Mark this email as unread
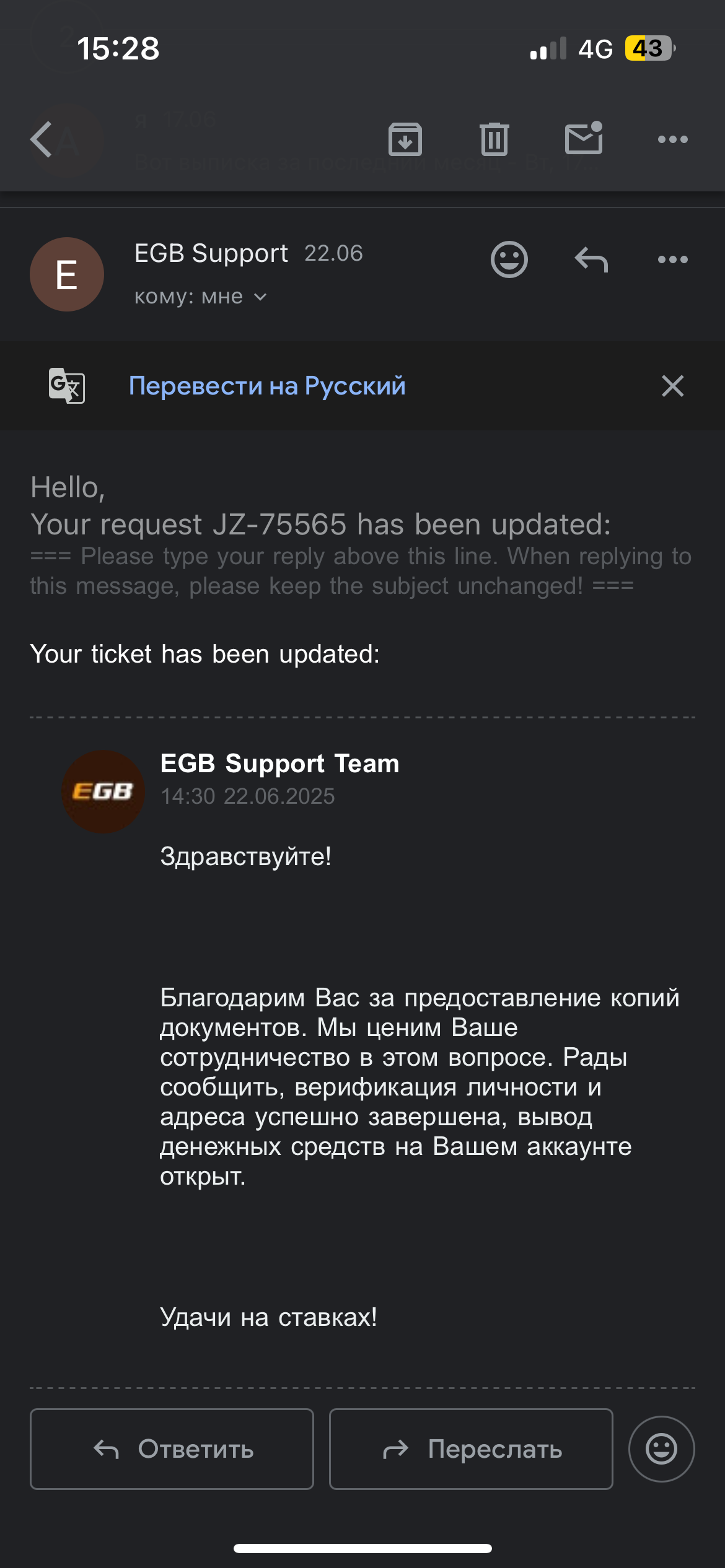 pos(584,138)
